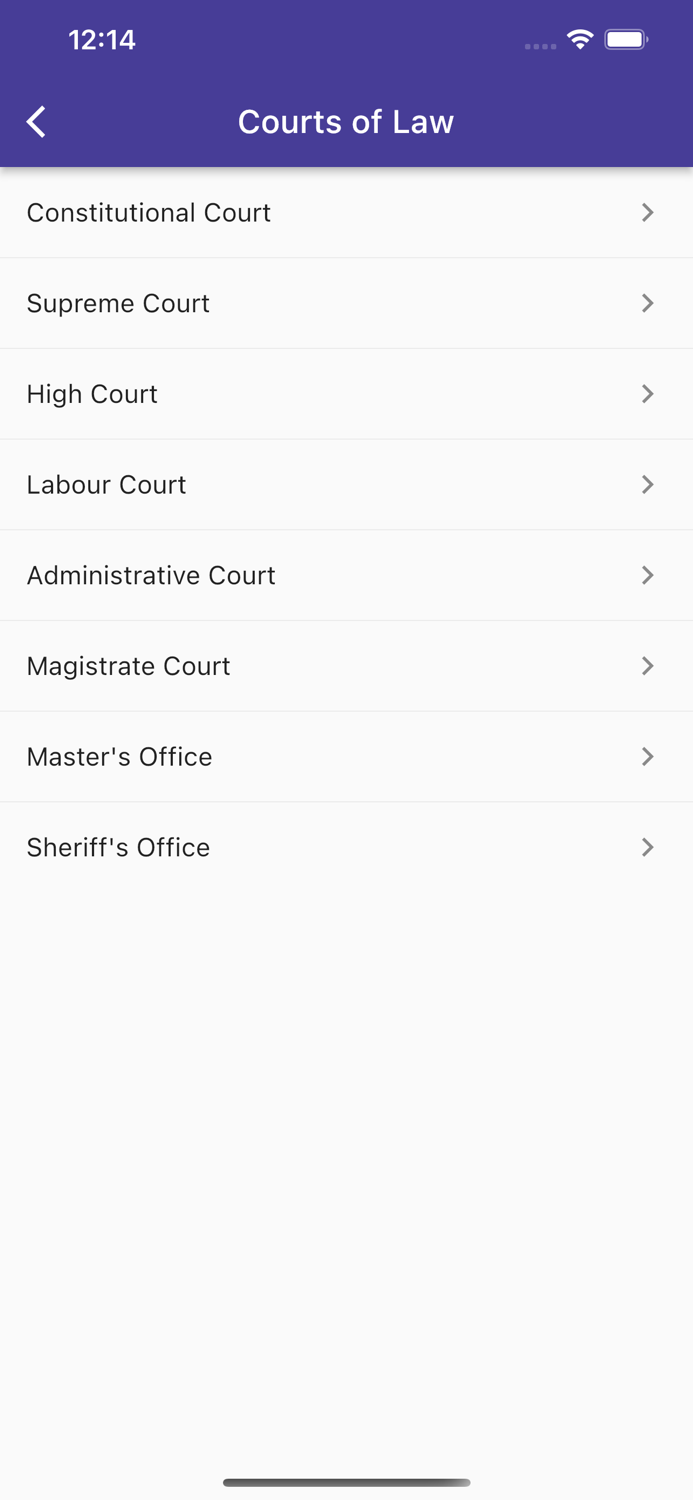Open the Master's Office row
The width and height of the screenshot is (693, 1500).
coord(346,757)
